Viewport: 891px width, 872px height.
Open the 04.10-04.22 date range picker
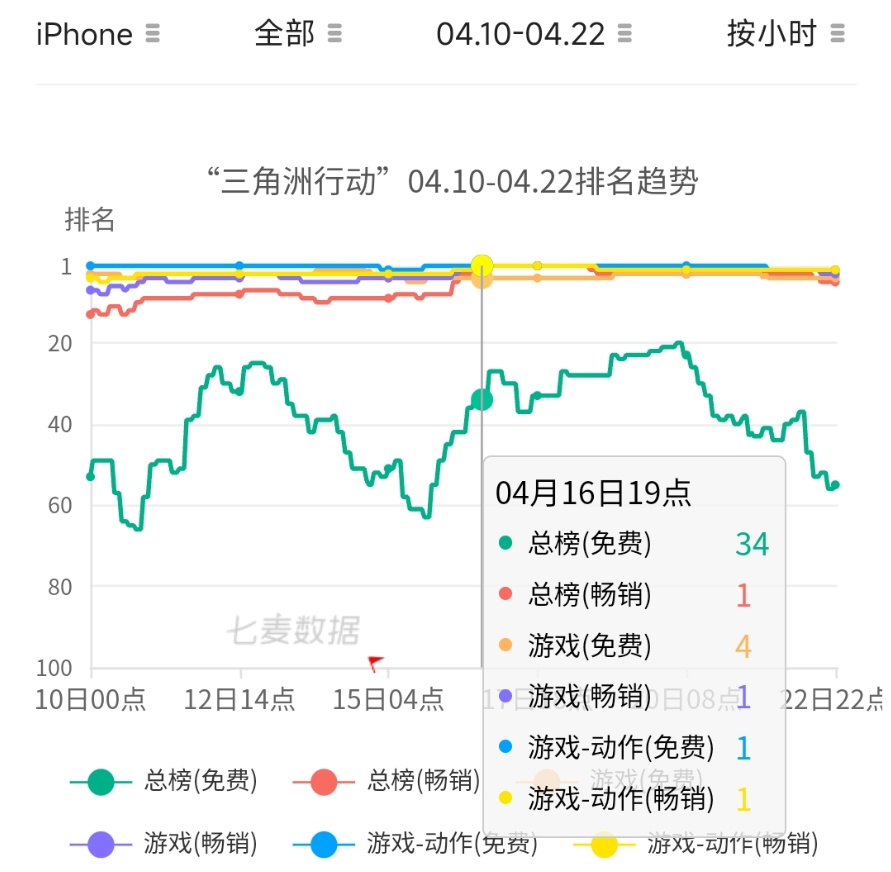point(533,34)
